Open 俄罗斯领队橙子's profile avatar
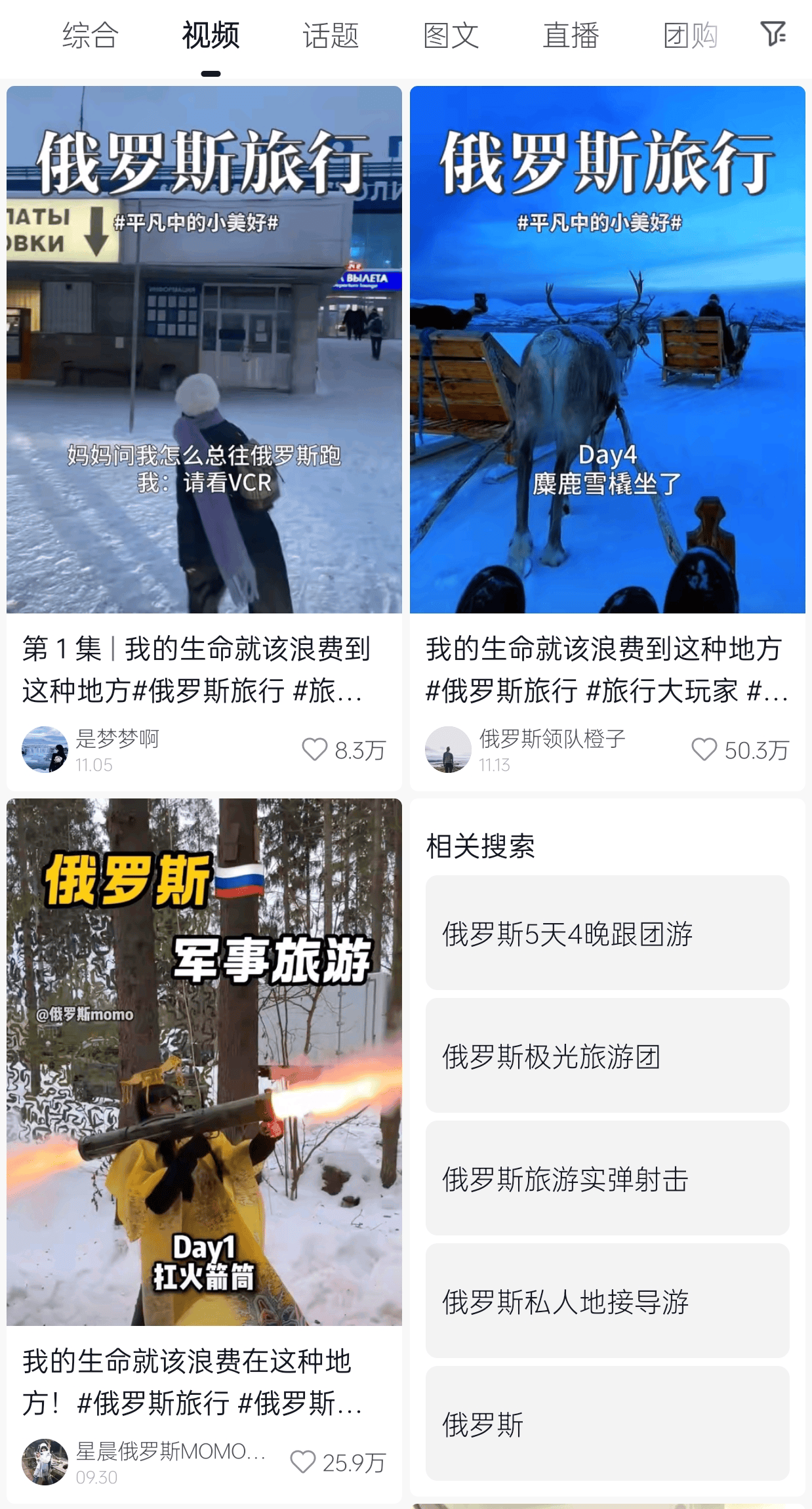 pyautogui.click(x=448, y=749)
